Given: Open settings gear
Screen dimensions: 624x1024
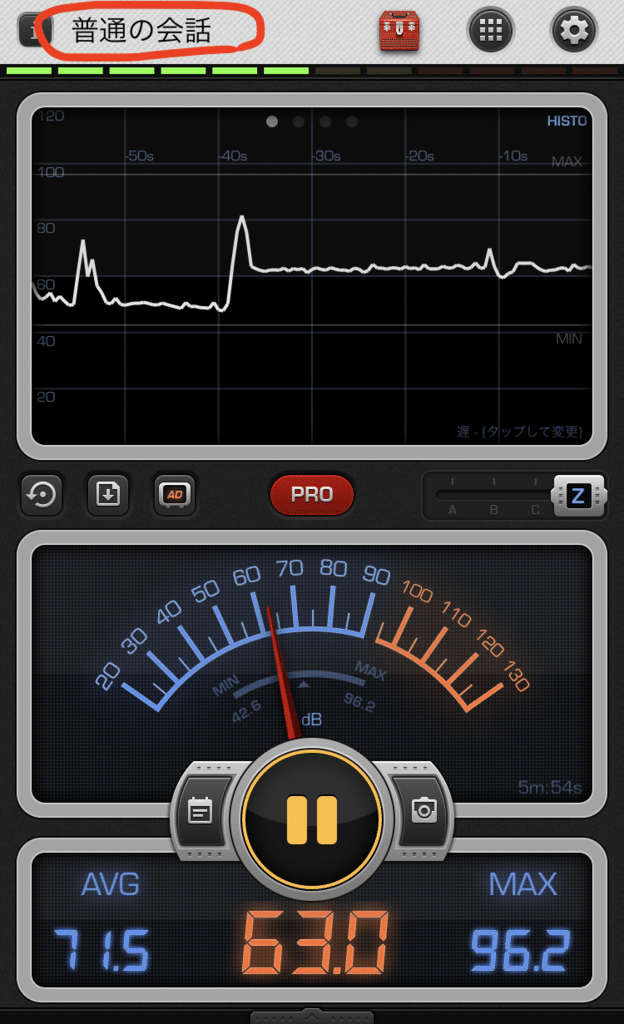Looking at the screenshot, I should pyautogui.click(x=574, y=31).
